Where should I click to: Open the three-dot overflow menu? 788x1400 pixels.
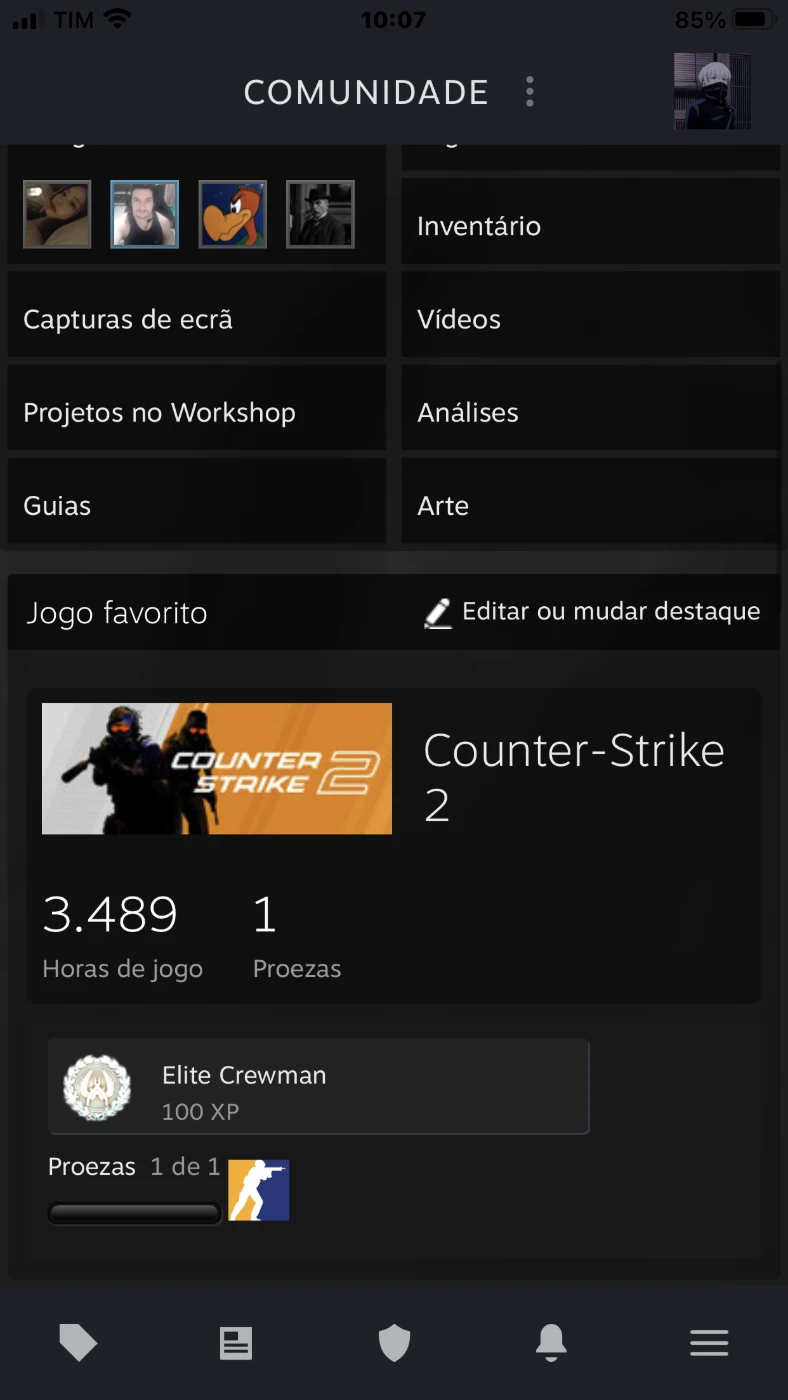[529, 92]
